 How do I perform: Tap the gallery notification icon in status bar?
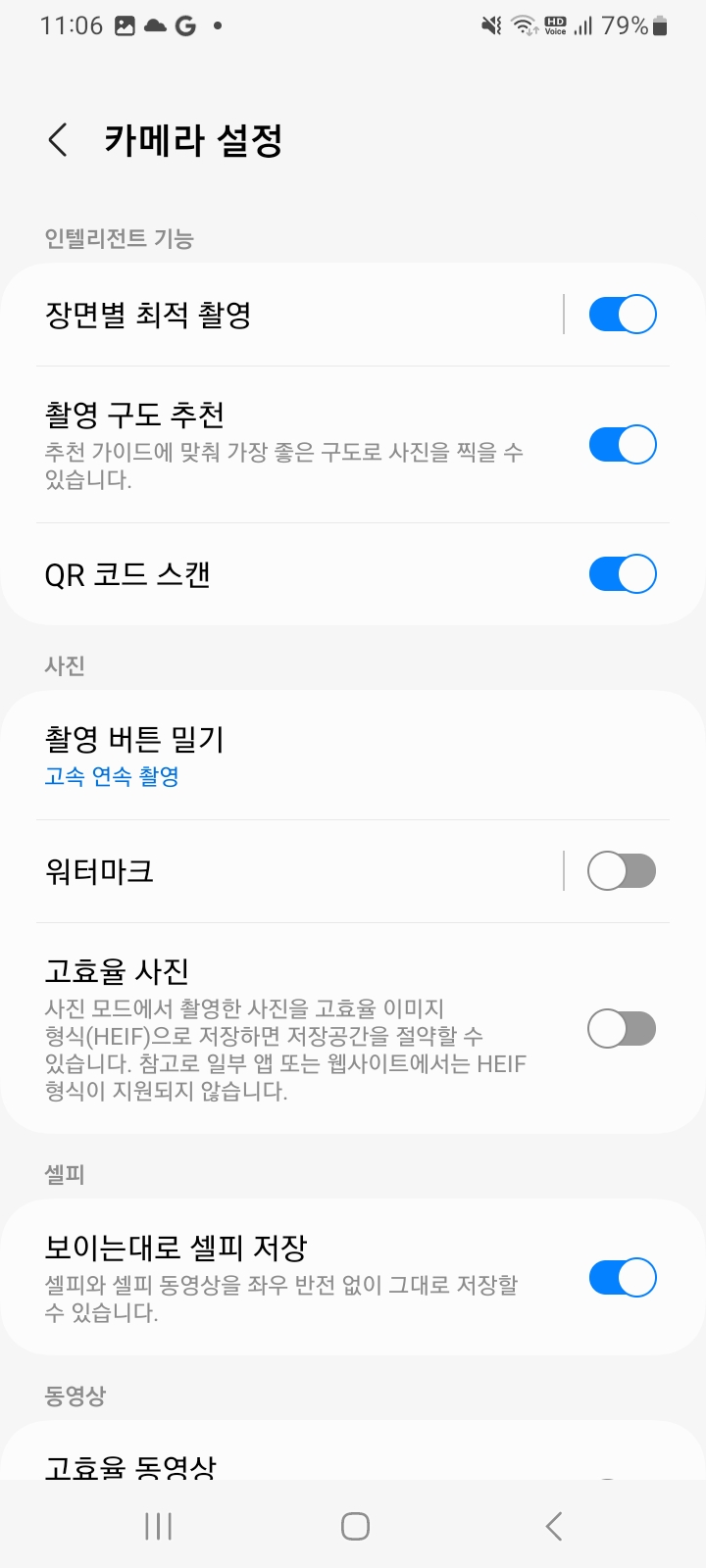[125, 24]
